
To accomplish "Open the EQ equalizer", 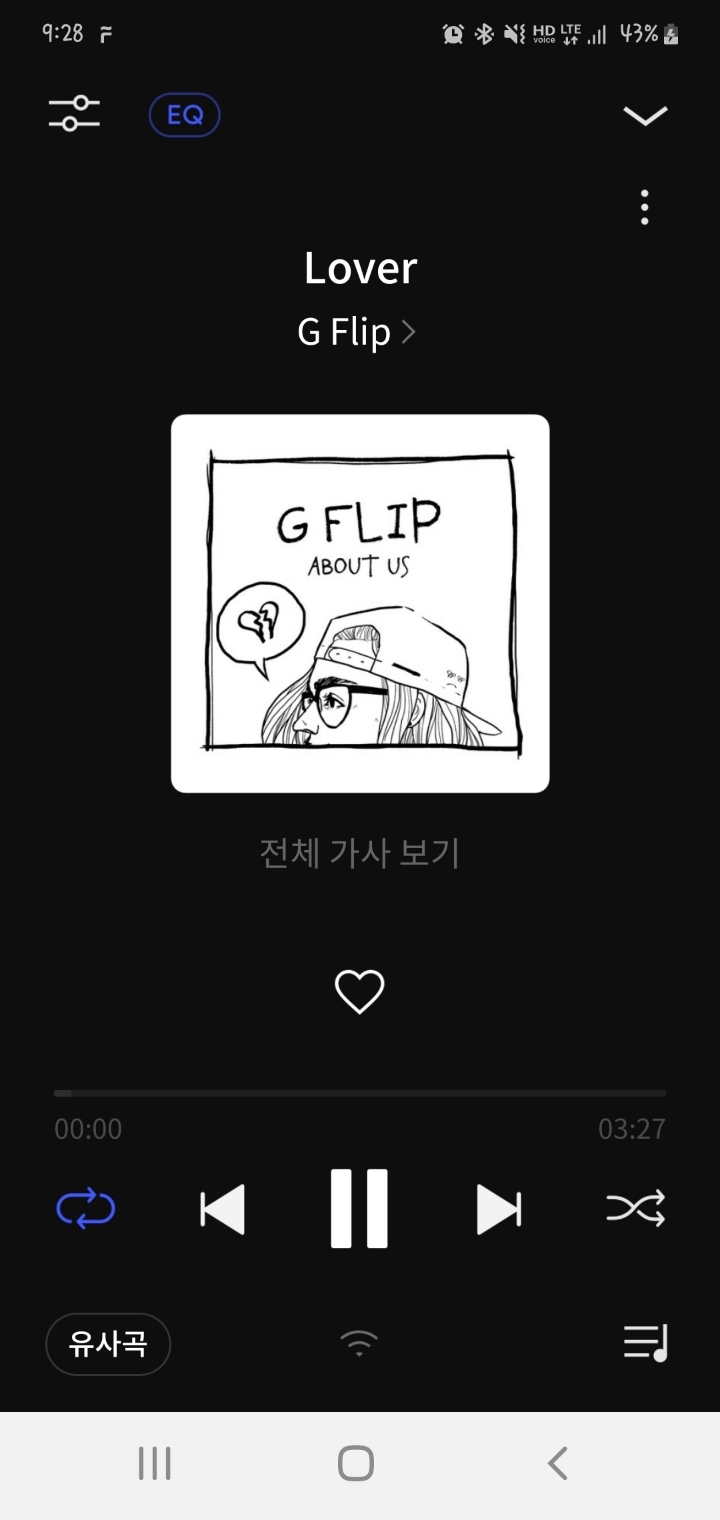I will (x=184, y=115).
